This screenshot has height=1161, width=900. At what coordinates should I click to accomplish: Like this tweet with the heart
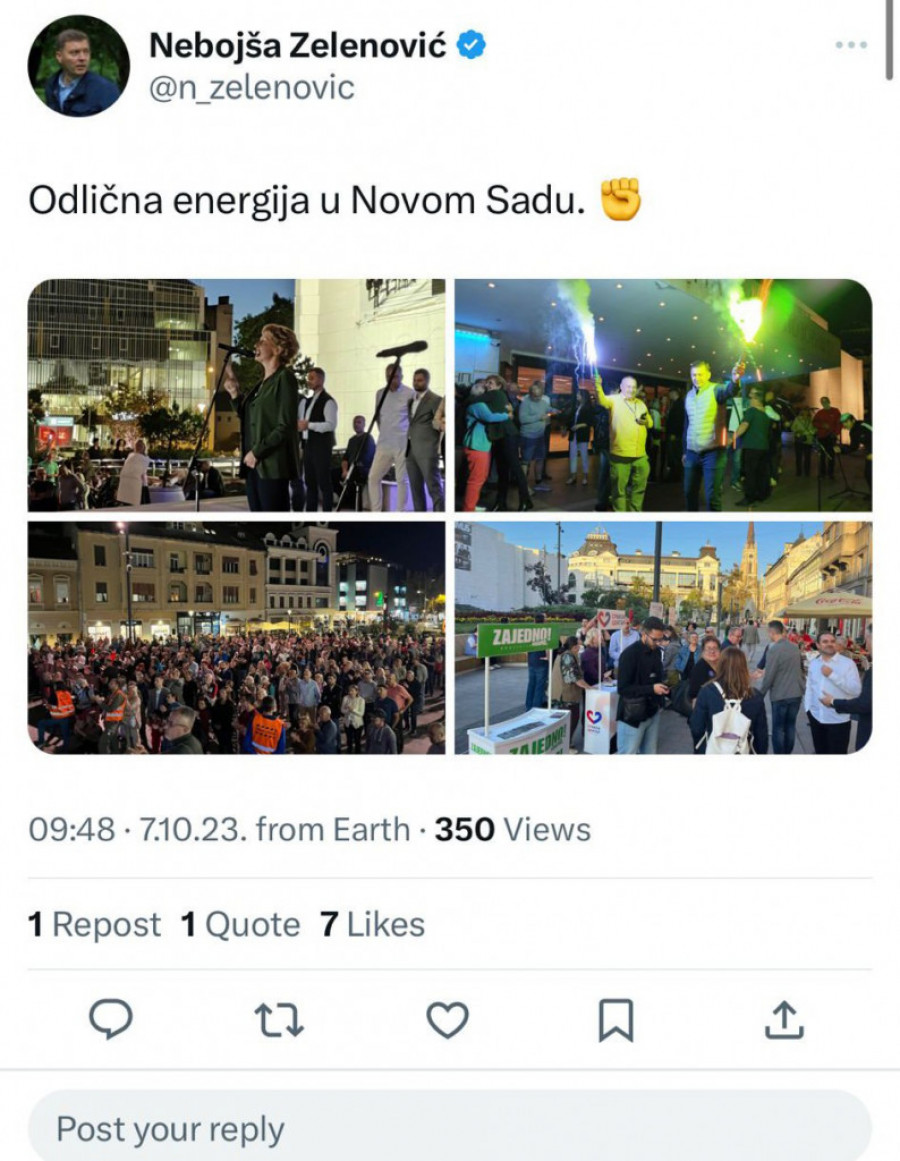click(x=447, y=1020)
